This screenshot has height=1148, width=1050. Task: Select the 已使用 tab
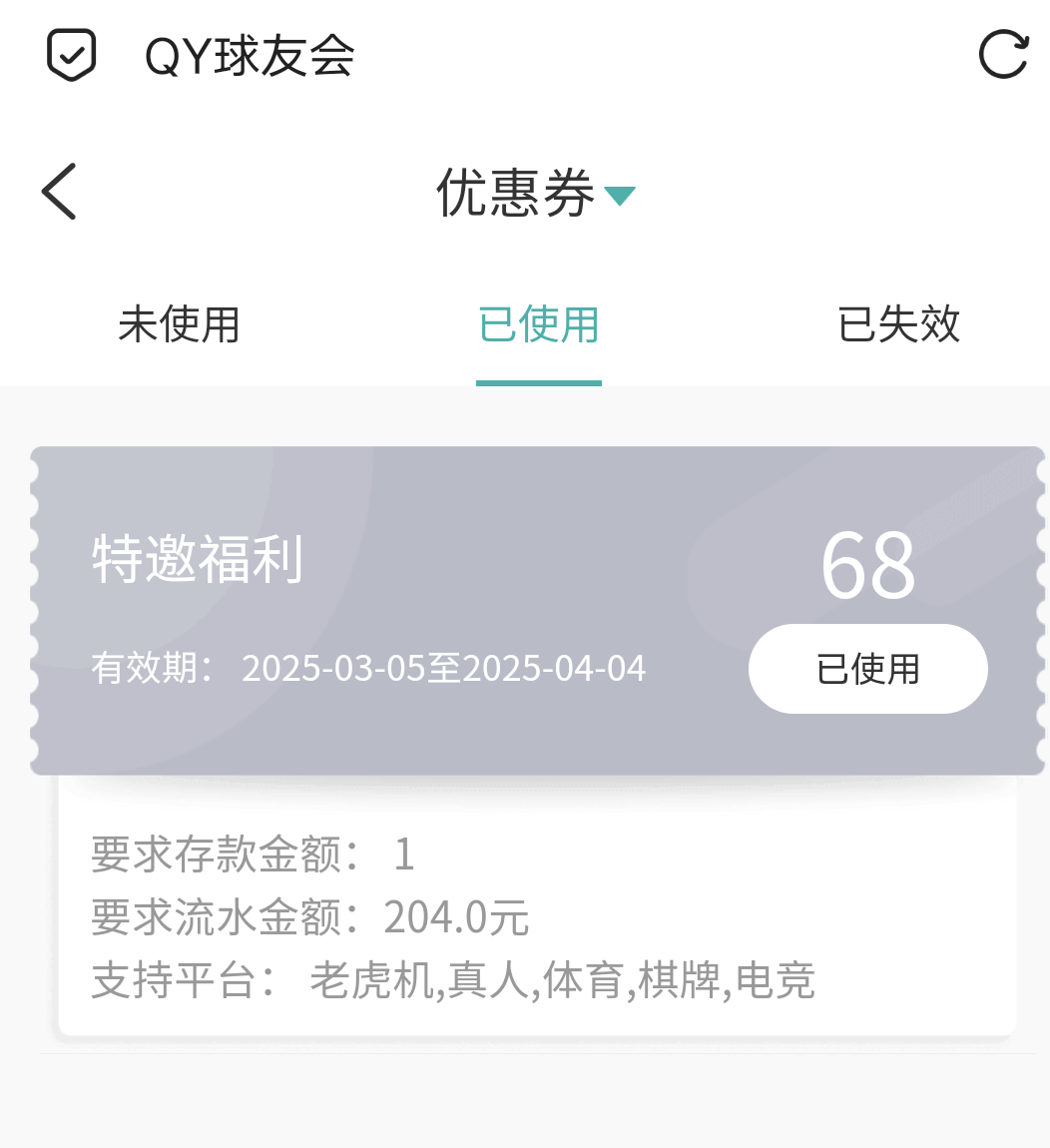pyautogui.click(x=539, y=325)
